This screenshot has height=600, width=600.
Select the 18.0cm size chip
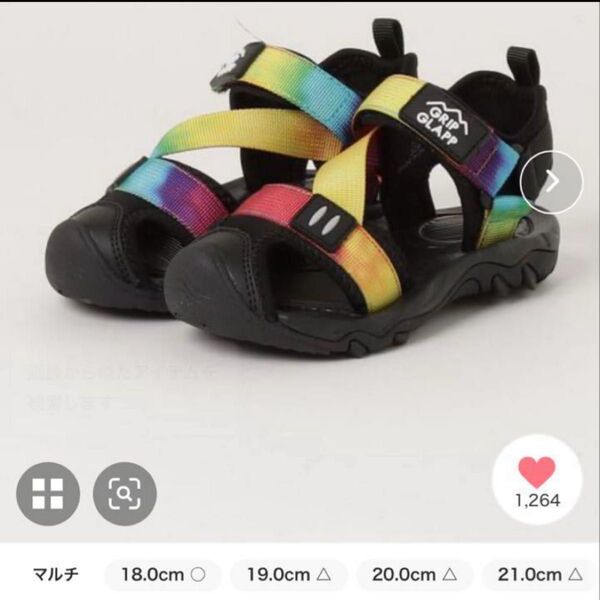pyautogui.click(x=163, y=575)
